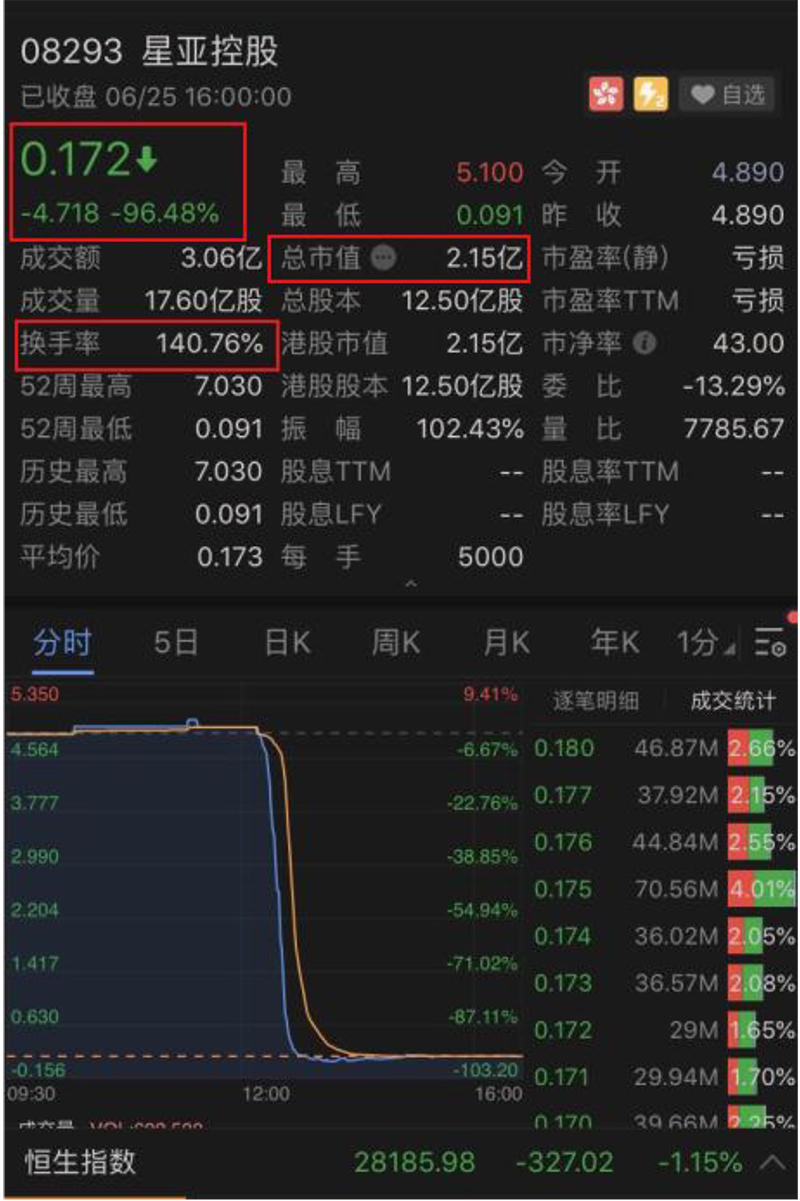Show the 年K chart tab

tap(614, 643)
